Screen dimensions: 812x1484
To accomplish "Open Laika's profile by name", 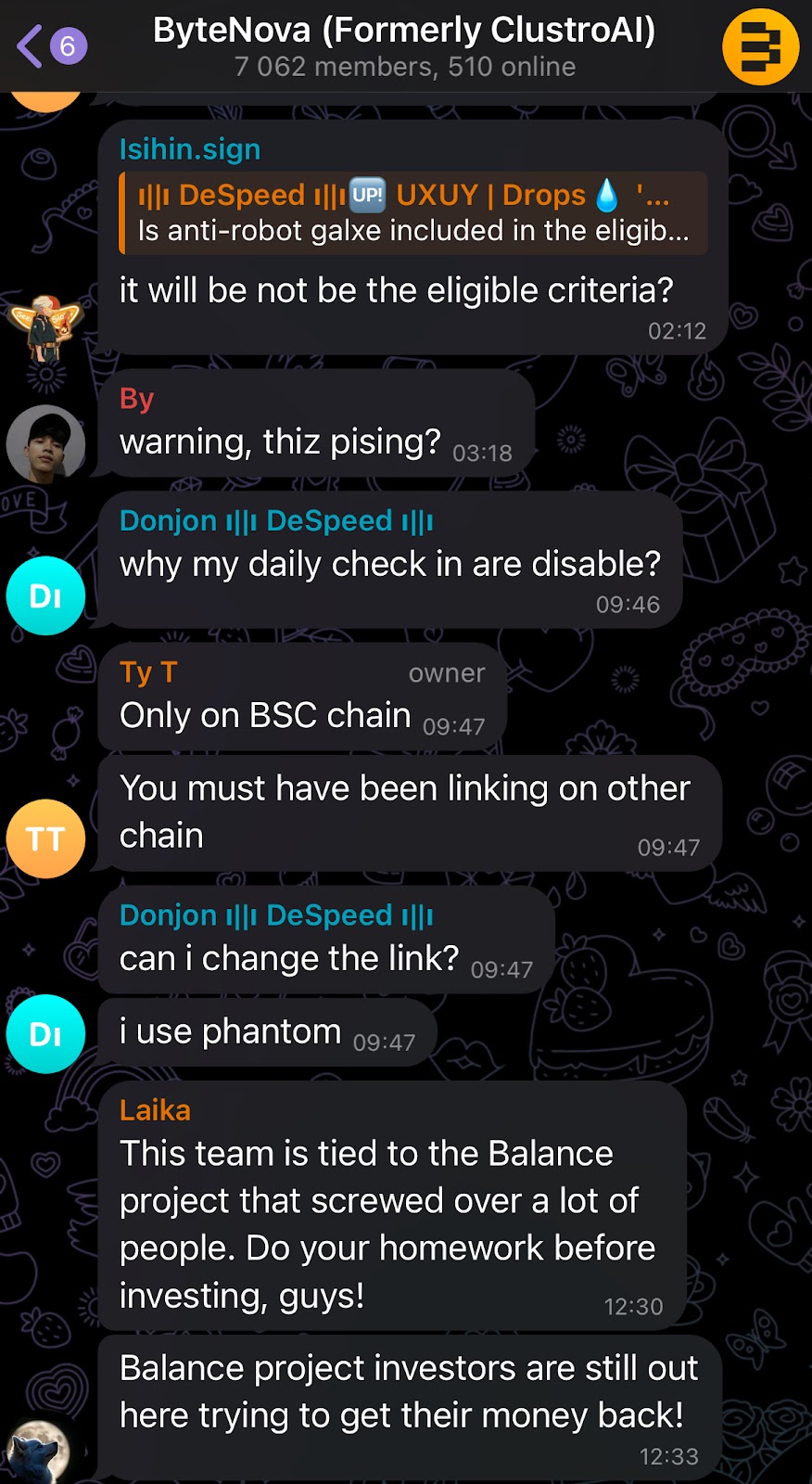I will coord(155,1110).
